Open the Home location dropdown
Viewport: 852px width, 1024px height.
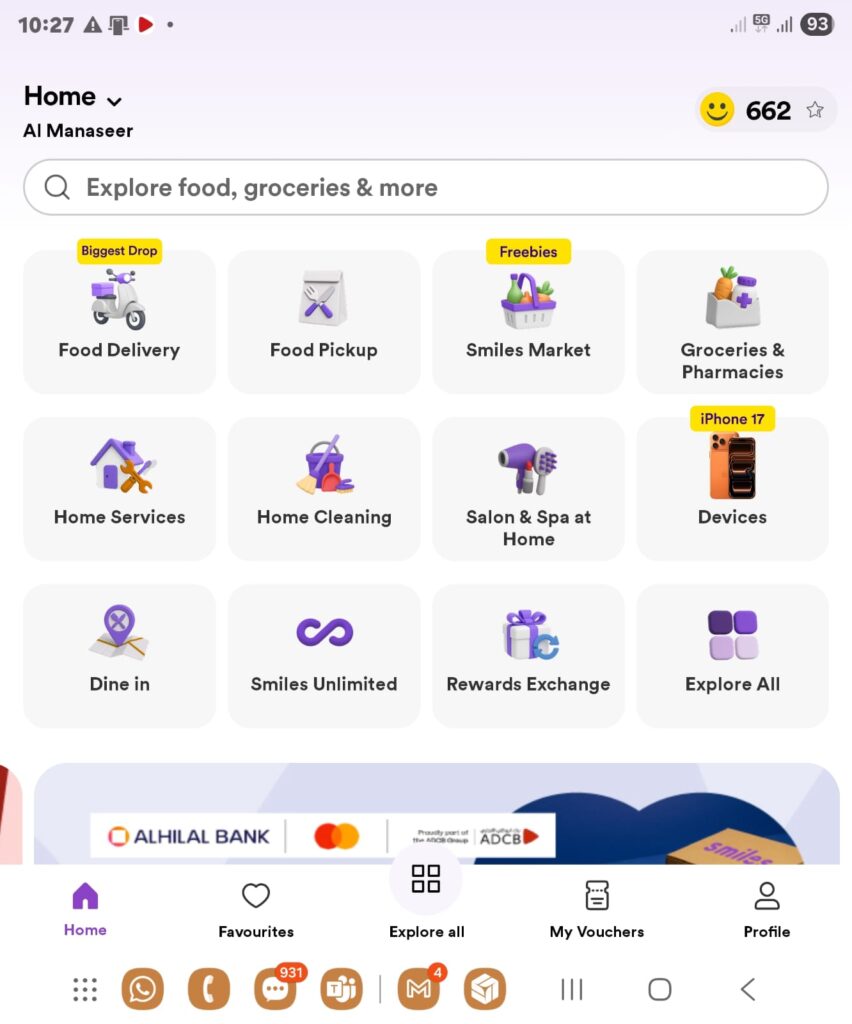(74, 98)
